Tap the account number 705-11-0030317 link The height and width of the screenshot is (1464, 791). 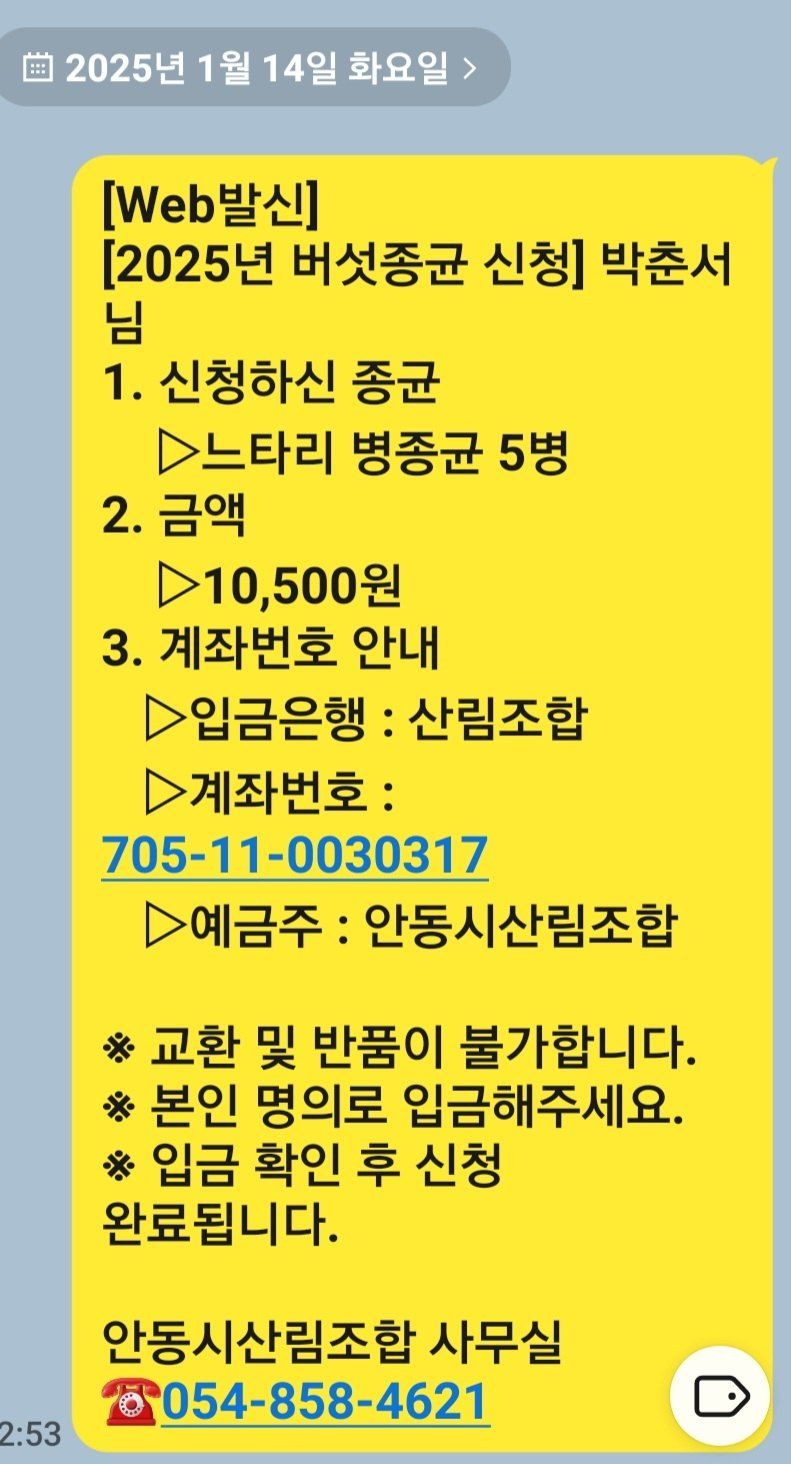pyautogui.click(x=295, y=855)
